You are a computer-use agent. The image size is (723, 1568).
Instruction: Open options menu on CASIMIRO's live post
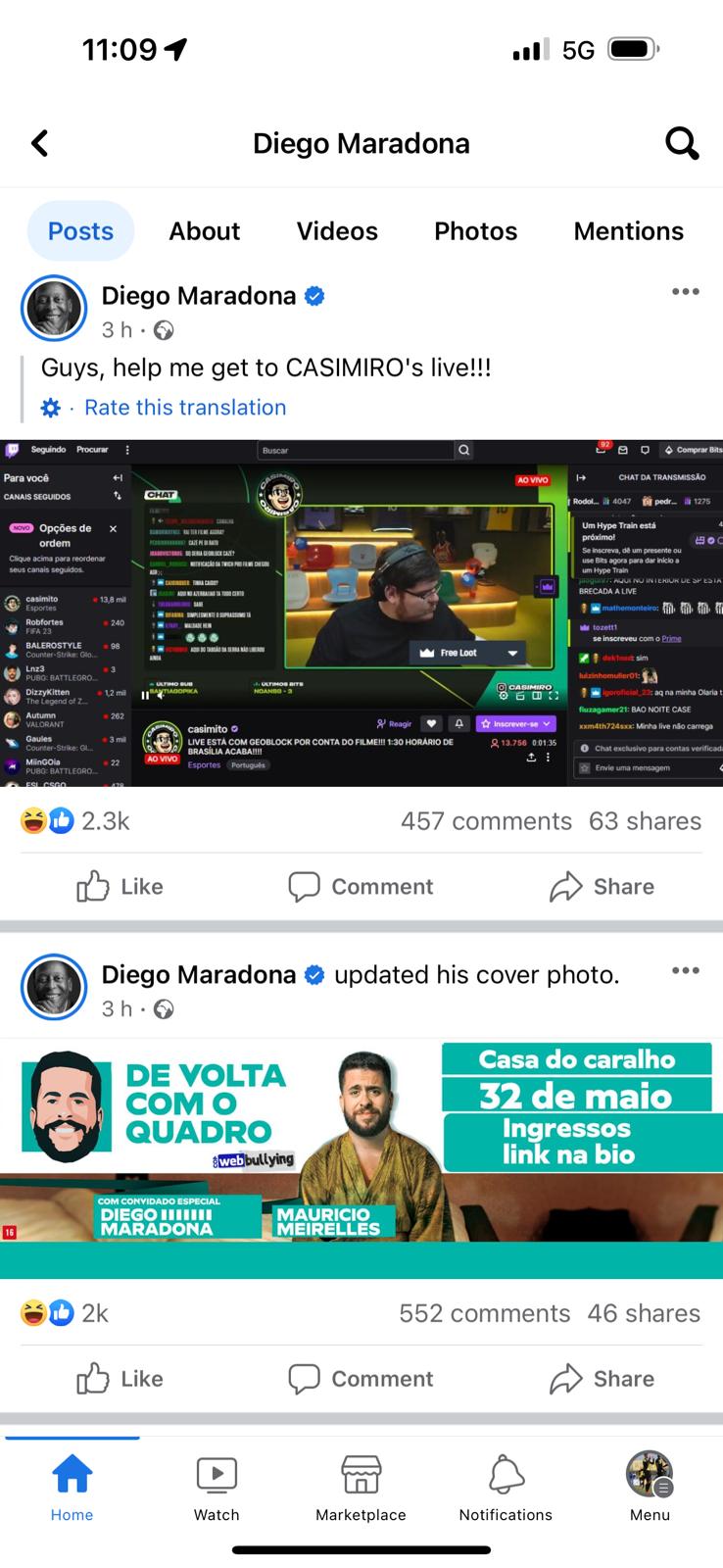pos(685,292)
